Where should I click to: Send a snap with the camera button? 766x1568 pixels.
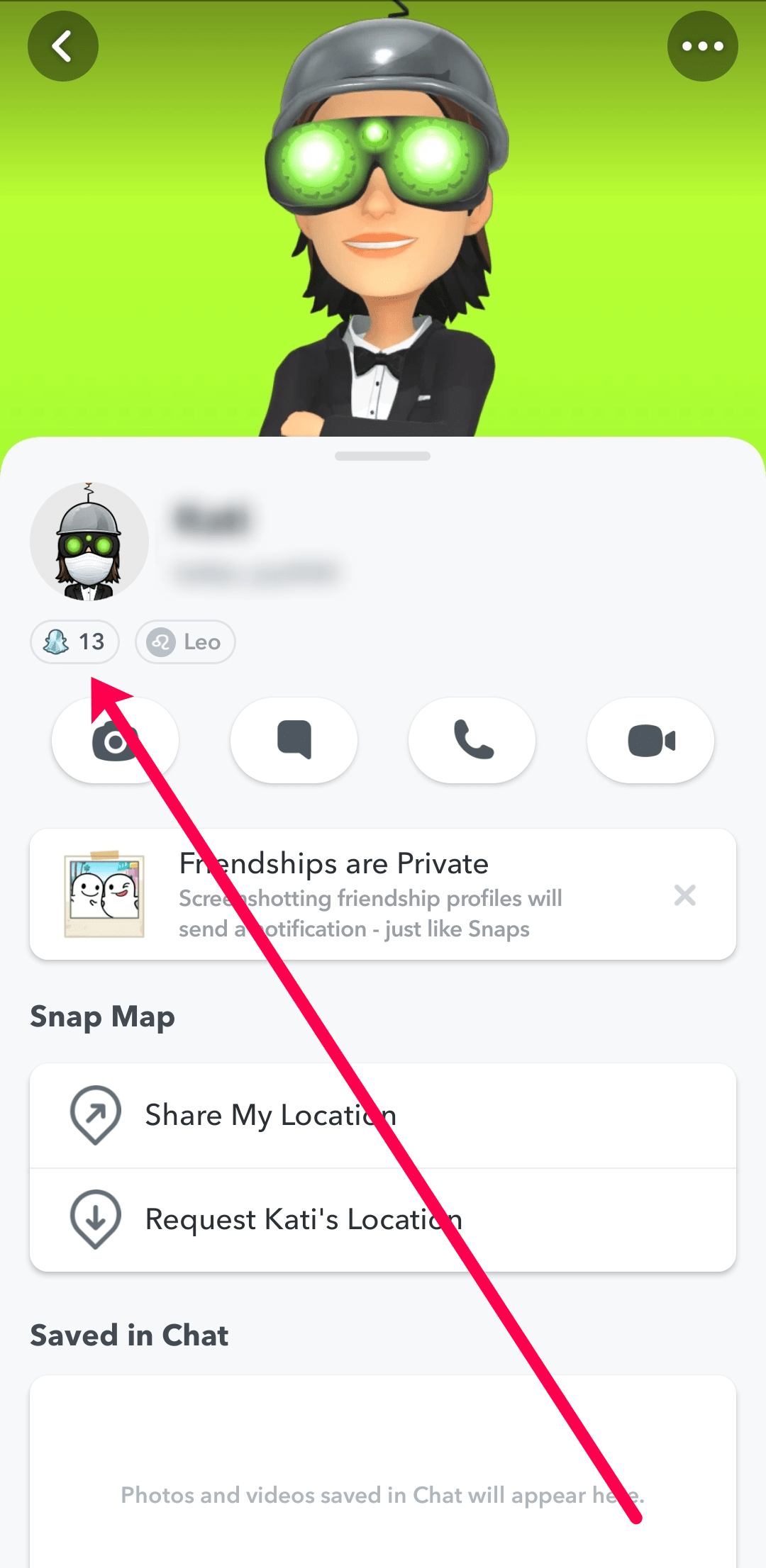coord(115,740)
